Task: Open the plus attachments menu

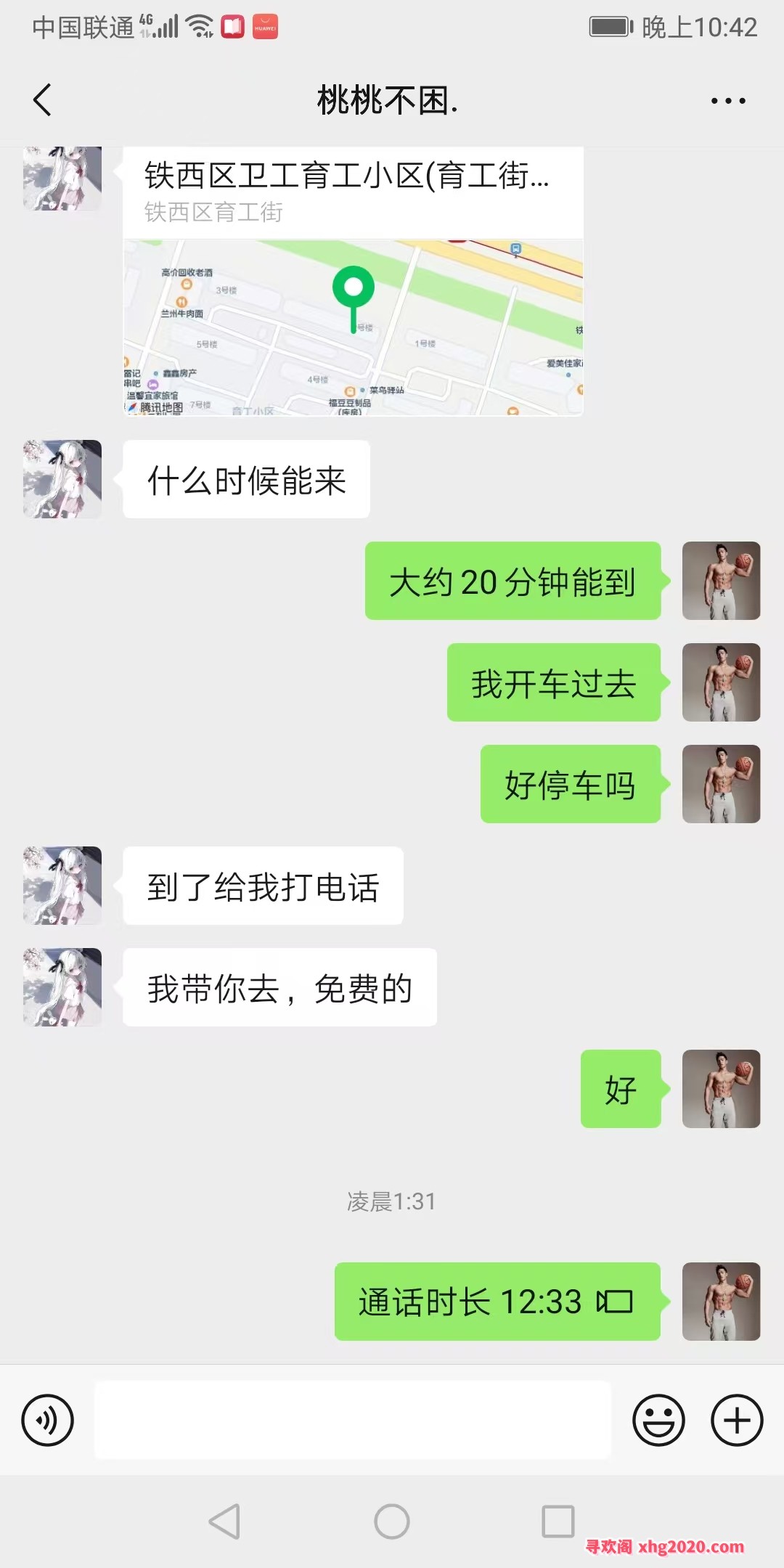Action: [736, 1420]
